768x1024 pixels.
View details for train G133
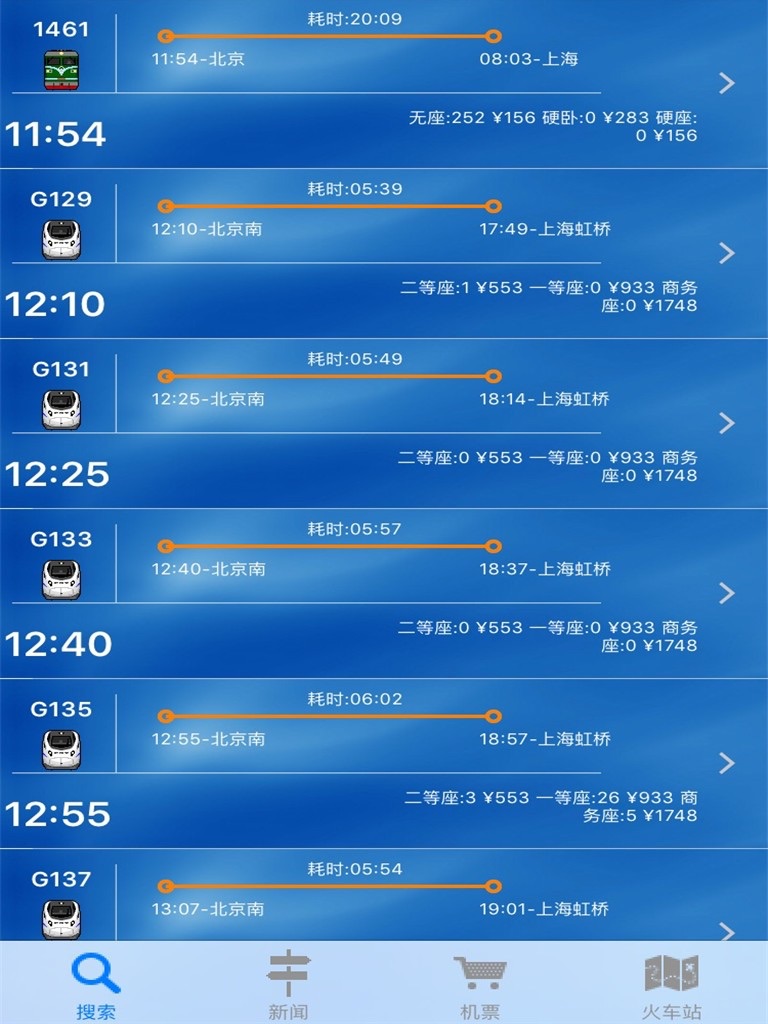tap(384, 594)
